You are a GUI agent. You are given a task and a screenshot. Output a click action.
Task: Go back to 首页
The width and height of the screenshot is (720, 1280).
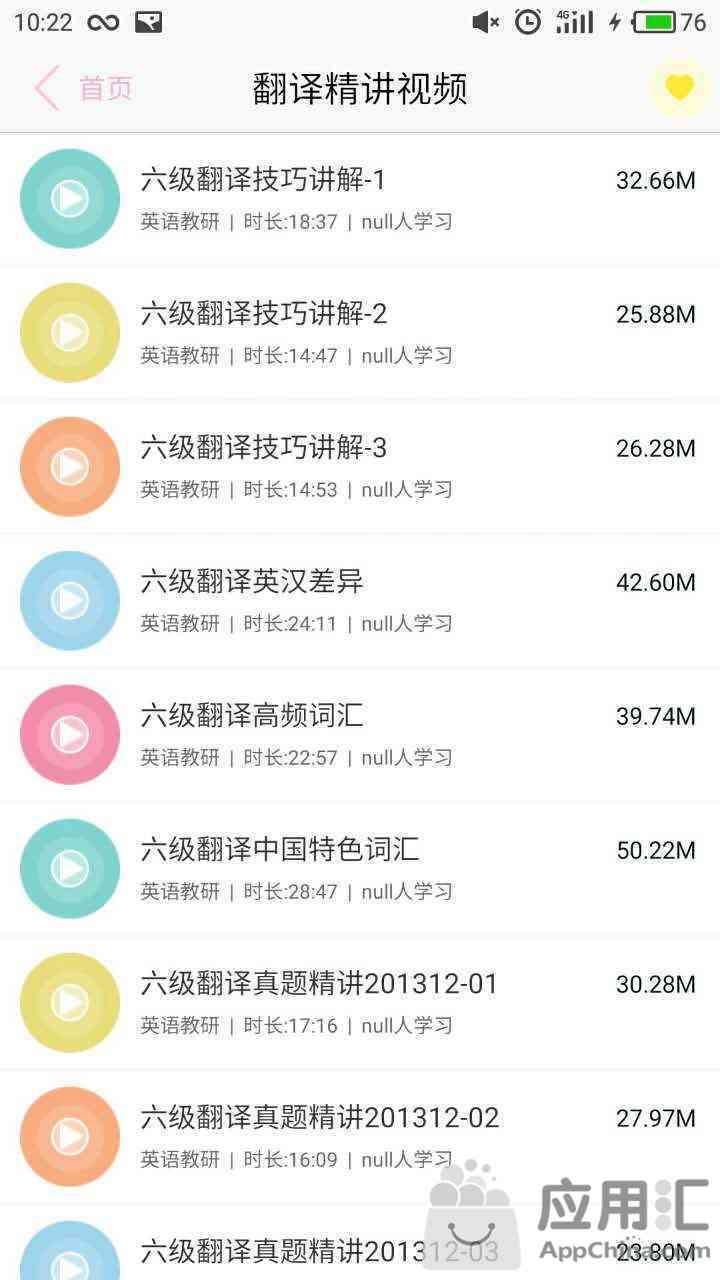click(x=82, y=88)
